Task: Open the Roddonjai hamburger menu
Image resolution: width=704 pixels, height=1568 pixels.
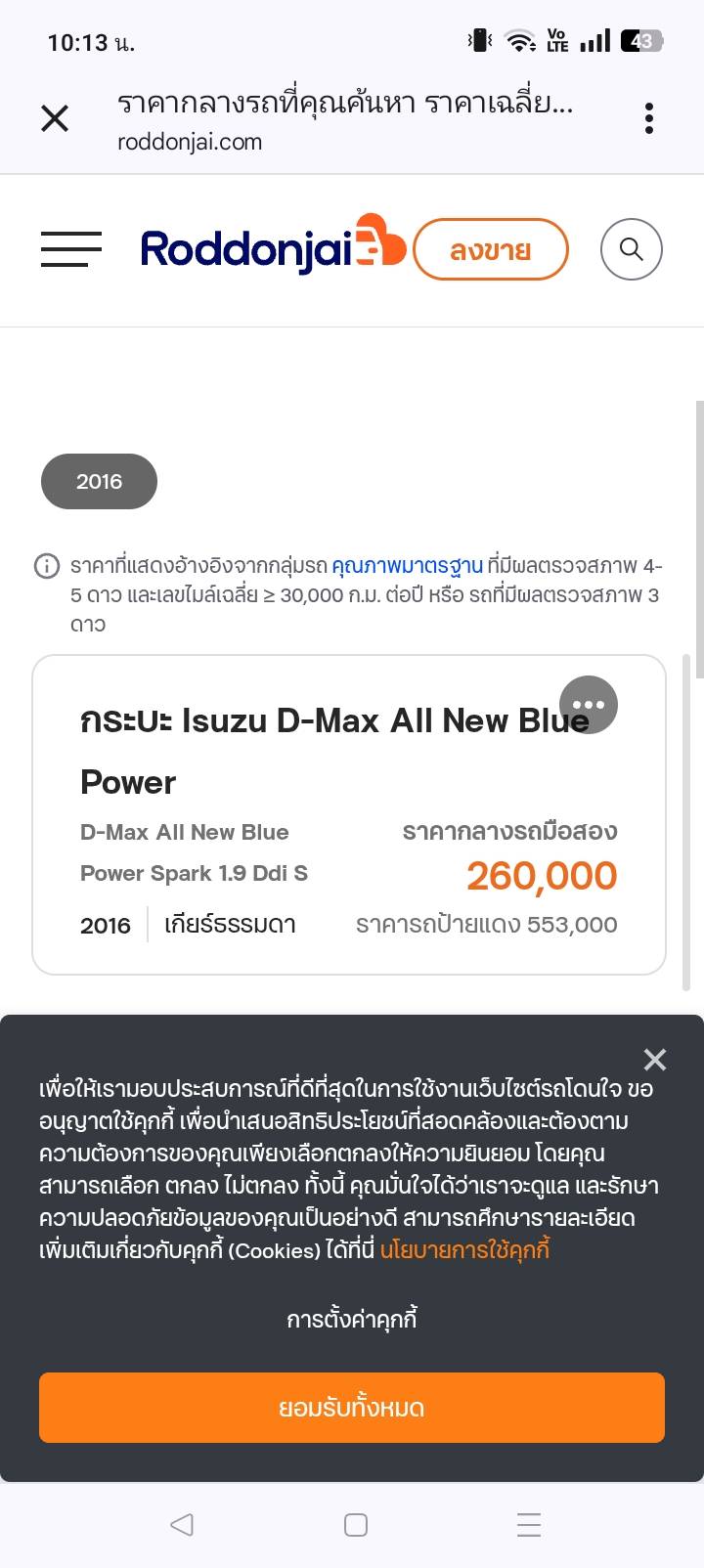Action: coord(71,249)
